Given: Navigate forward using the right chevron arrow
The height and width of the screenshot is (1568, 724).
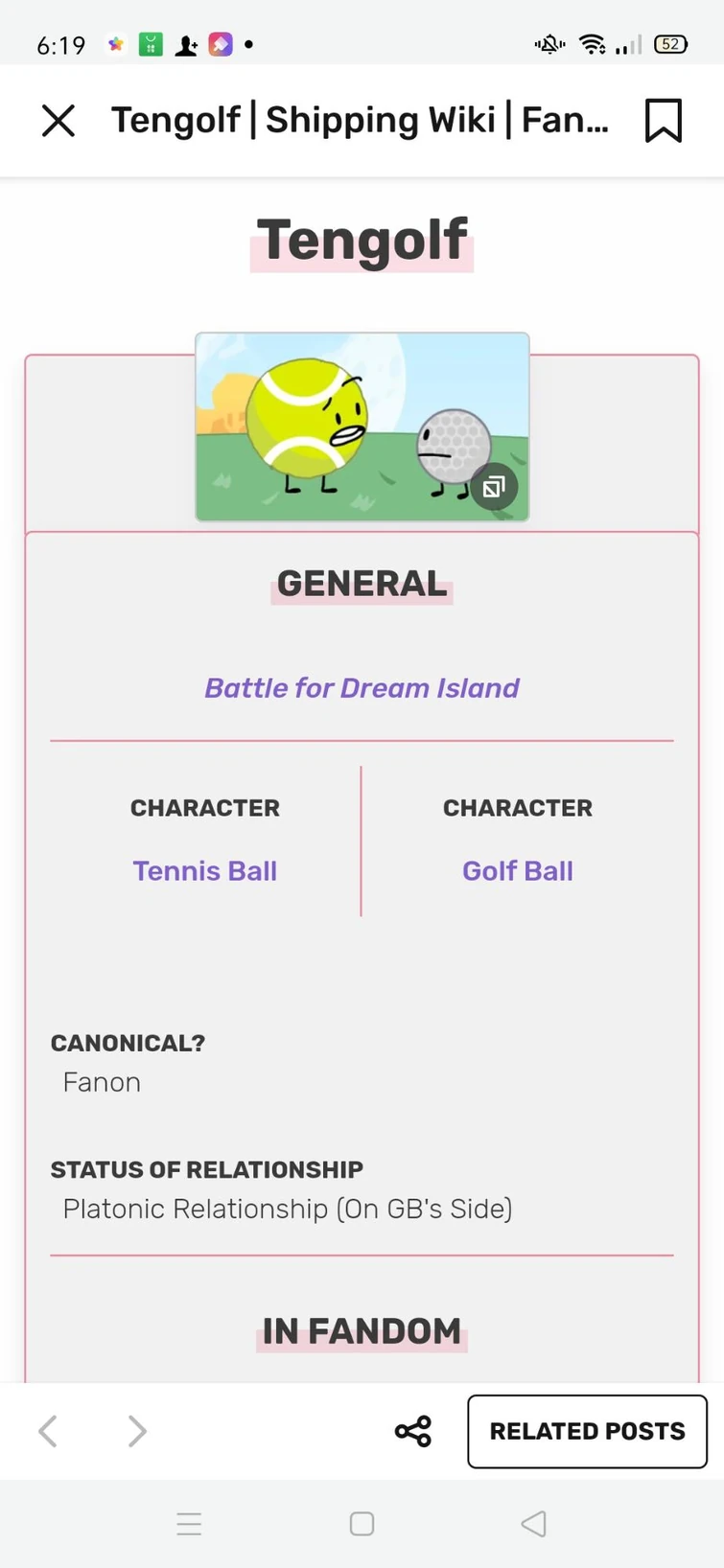Looking at the screenshot, I should tap(136, 1431).
